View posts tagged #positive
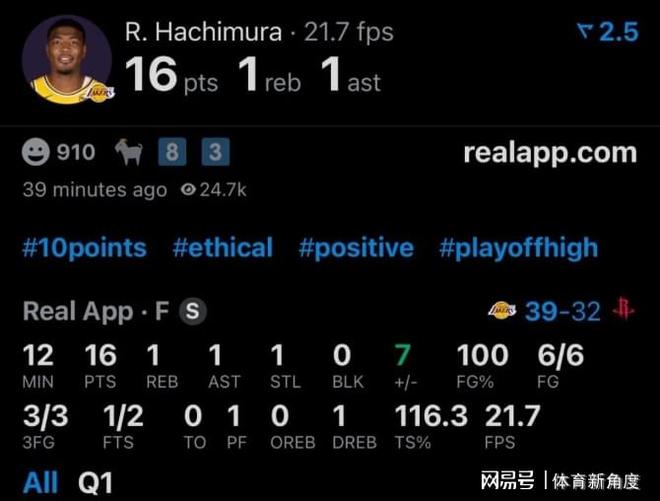660x501 pixels. (x=355, y=248)
